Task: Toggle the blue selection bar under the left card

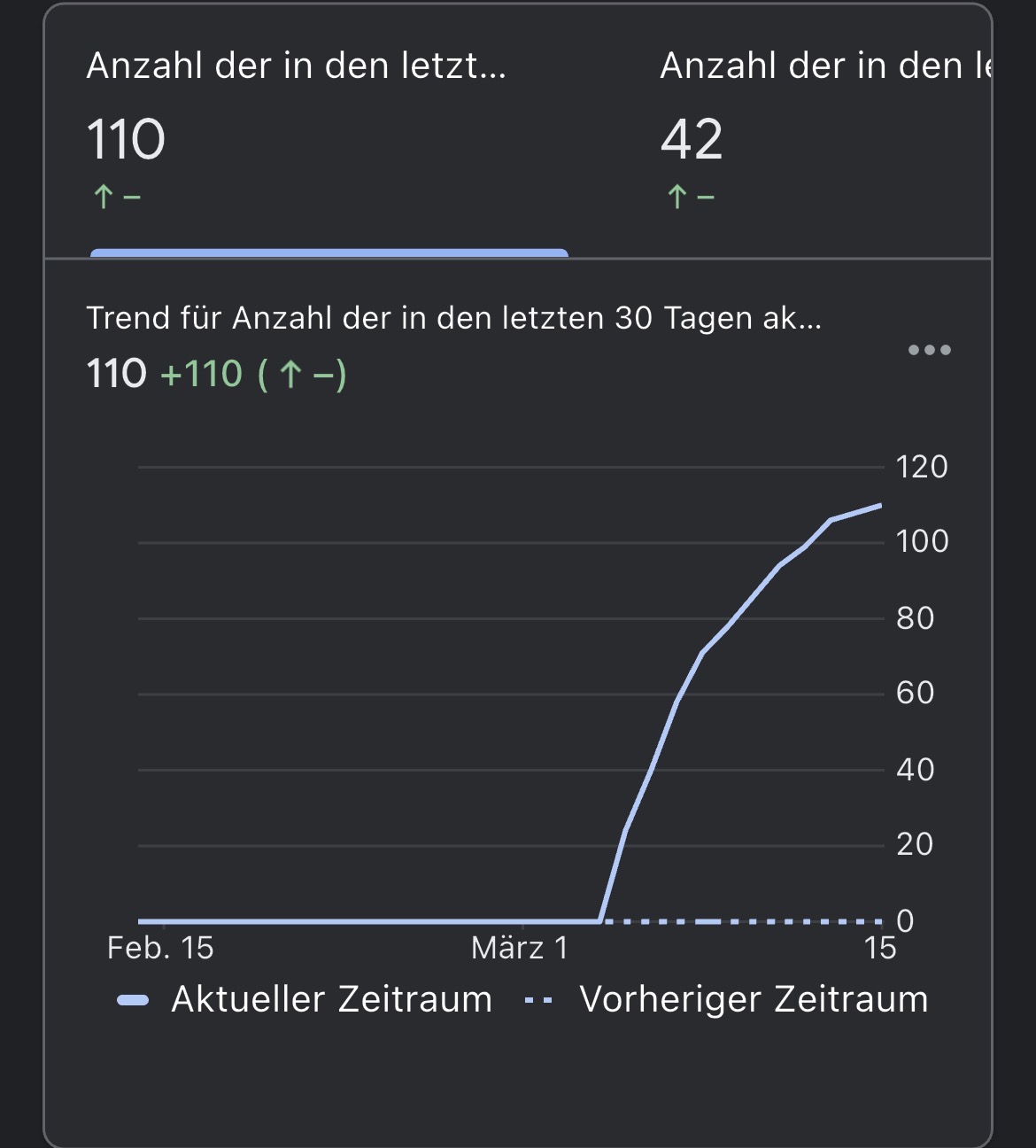Action: pos(329,252)
